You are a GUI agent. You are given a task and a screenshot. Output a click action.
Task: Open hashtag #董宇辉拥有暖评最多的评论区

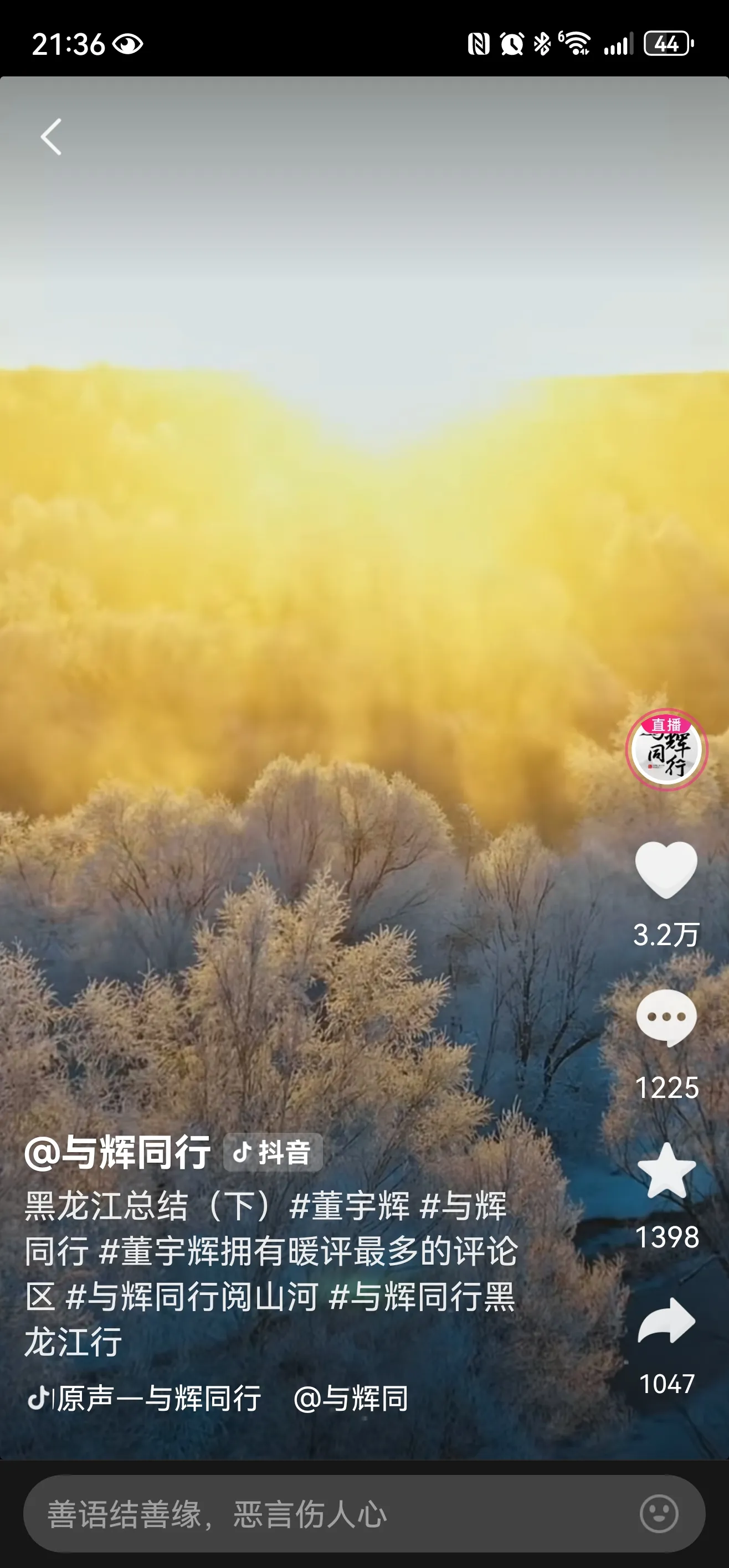pos(307,1252)
